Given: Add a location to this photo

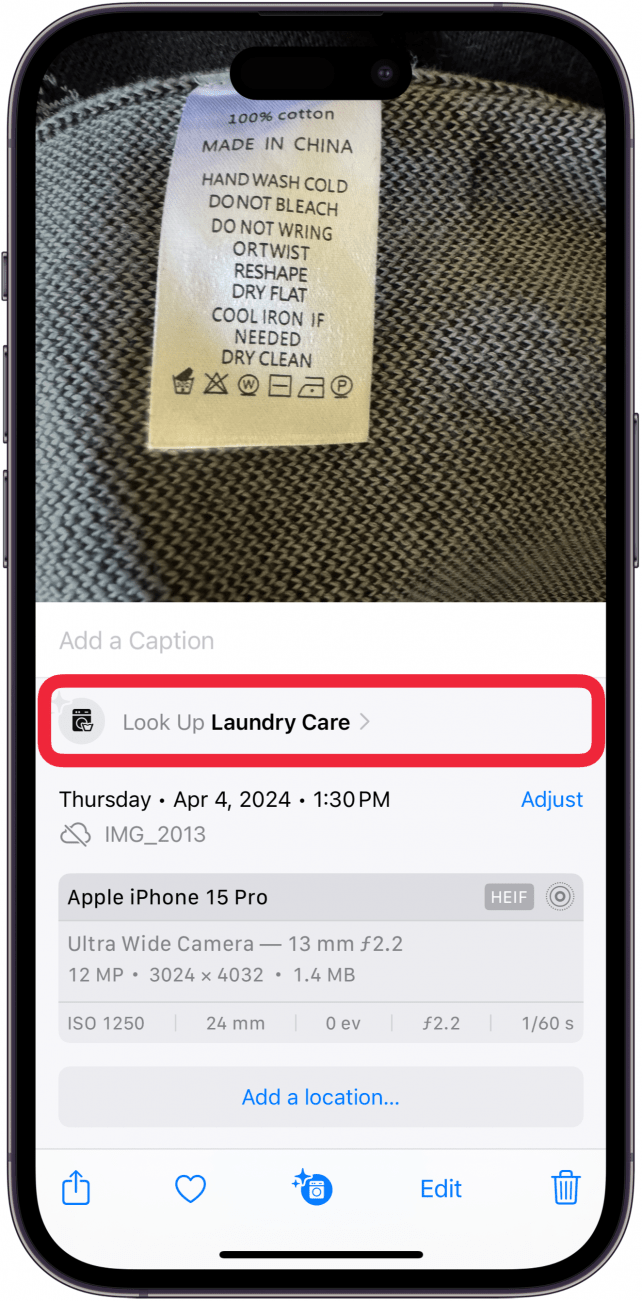Looking at the screenshot, I should [320, 1097].
